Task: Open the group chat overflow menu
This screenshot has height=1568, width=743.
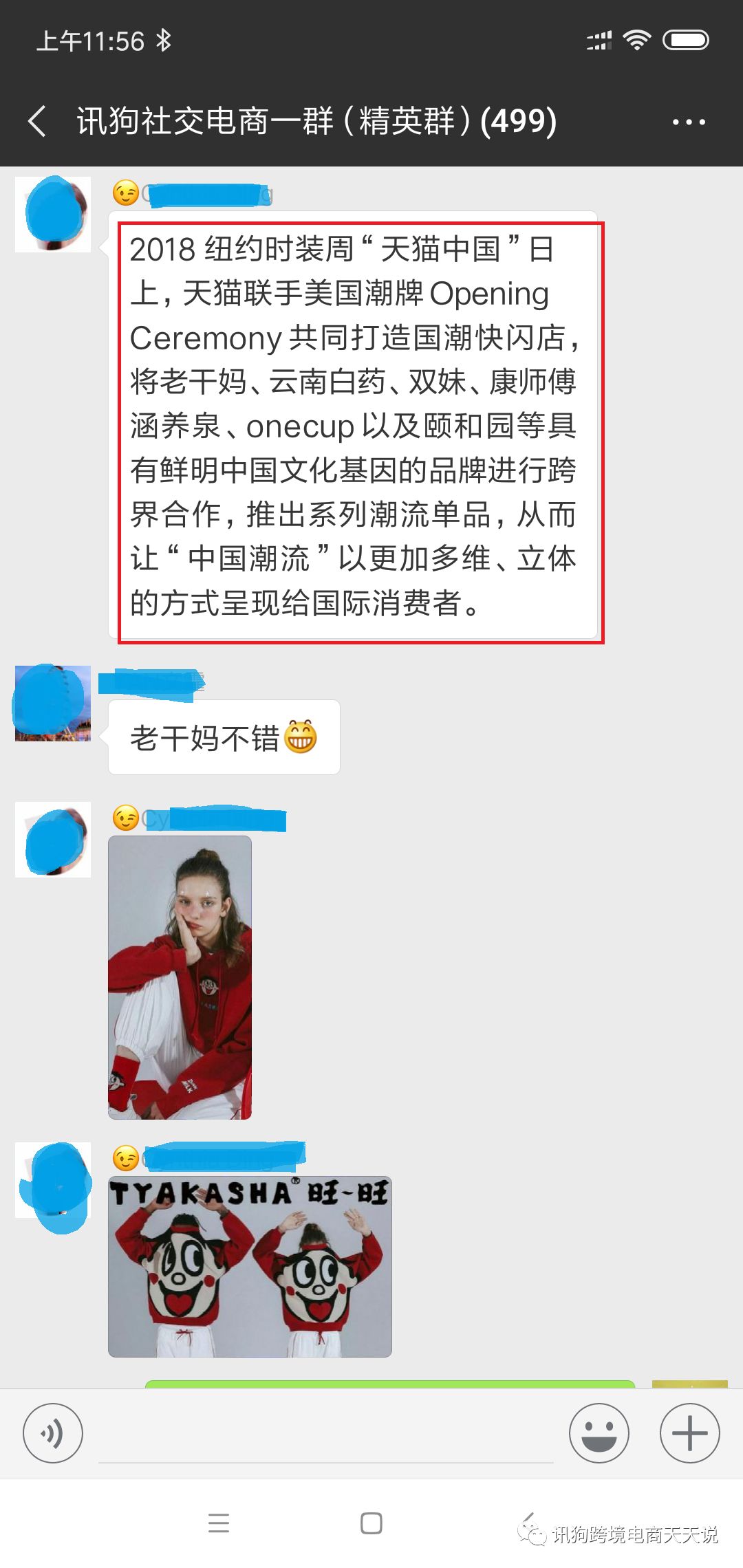Action: tap(688, 122)
